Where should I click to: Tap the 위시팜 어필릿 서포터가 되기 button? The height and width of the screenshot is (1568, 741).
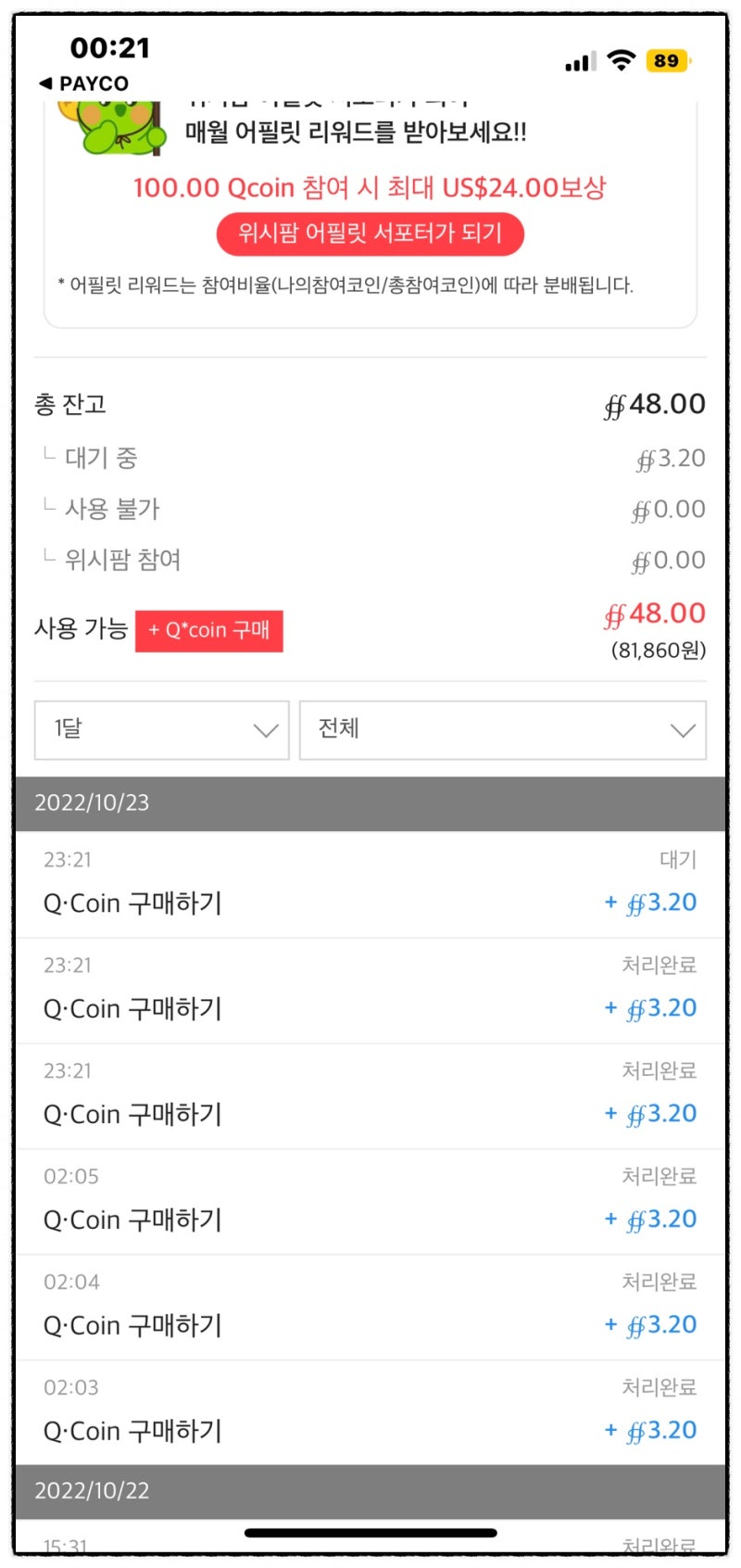pyautogui.click(x=370, y=234)
